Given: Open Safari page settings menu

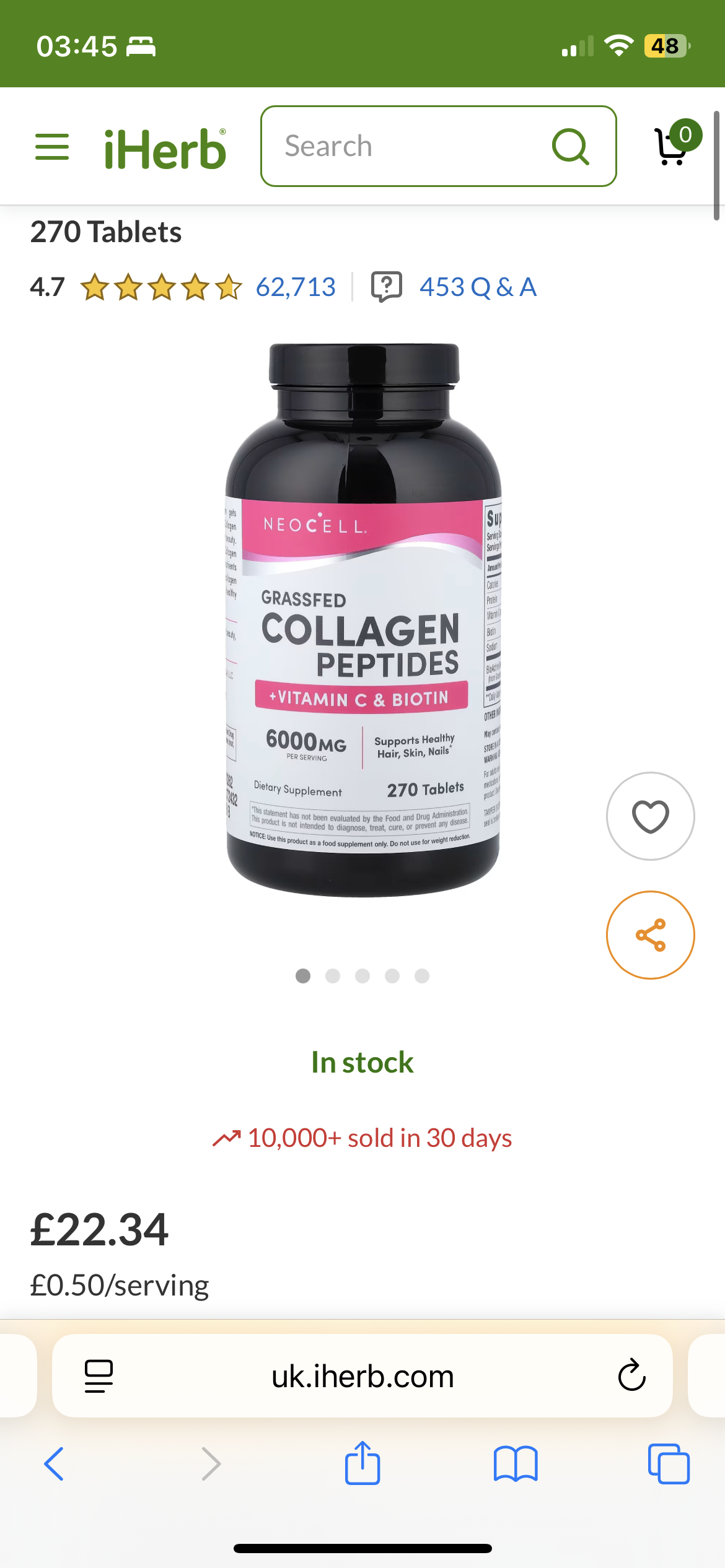Looking at the screenshot, I should point(99,1375).
